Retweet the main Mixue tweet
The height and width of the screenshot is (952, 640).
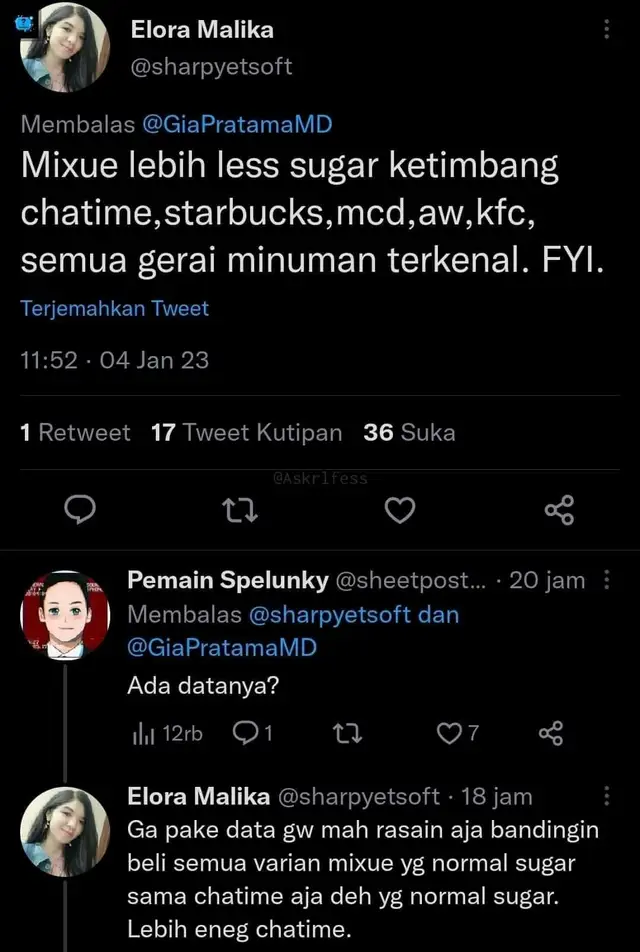tap(240, 512)
